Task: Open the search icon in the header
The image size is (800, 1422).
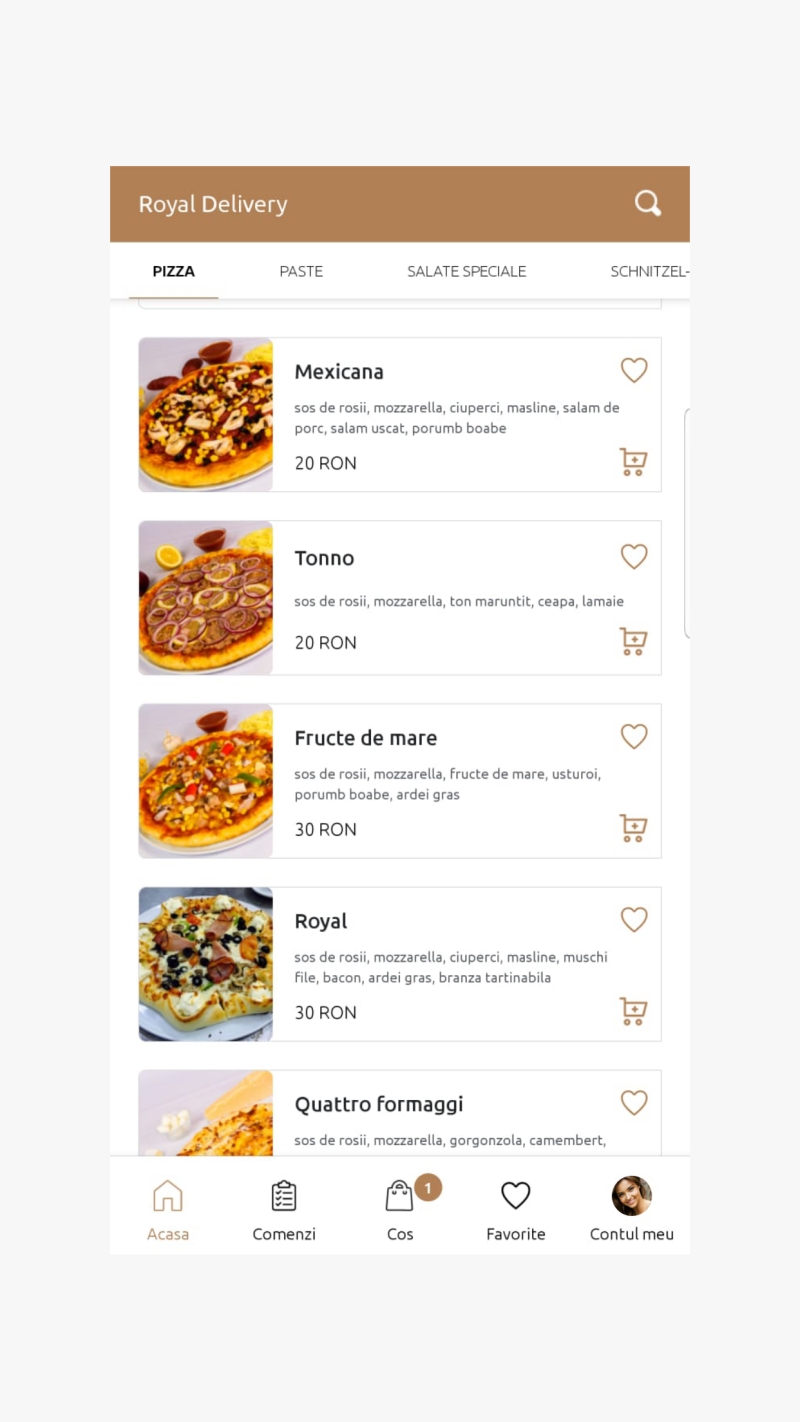Action: (647, 203)
